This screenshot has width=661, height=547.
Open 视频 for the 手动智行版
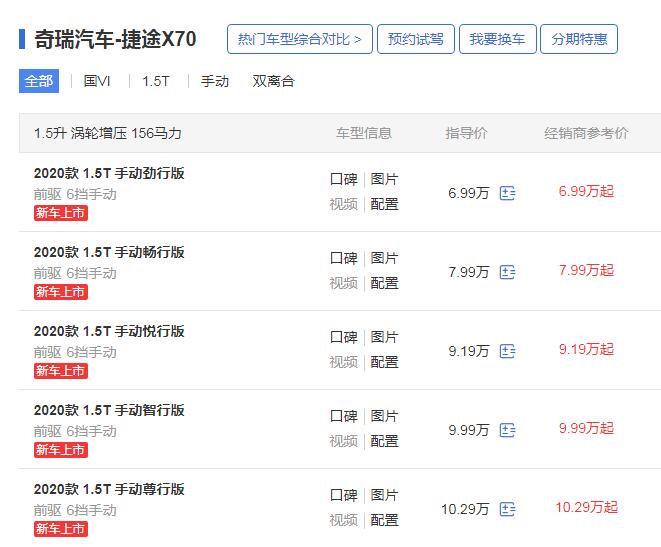point(343,441)
